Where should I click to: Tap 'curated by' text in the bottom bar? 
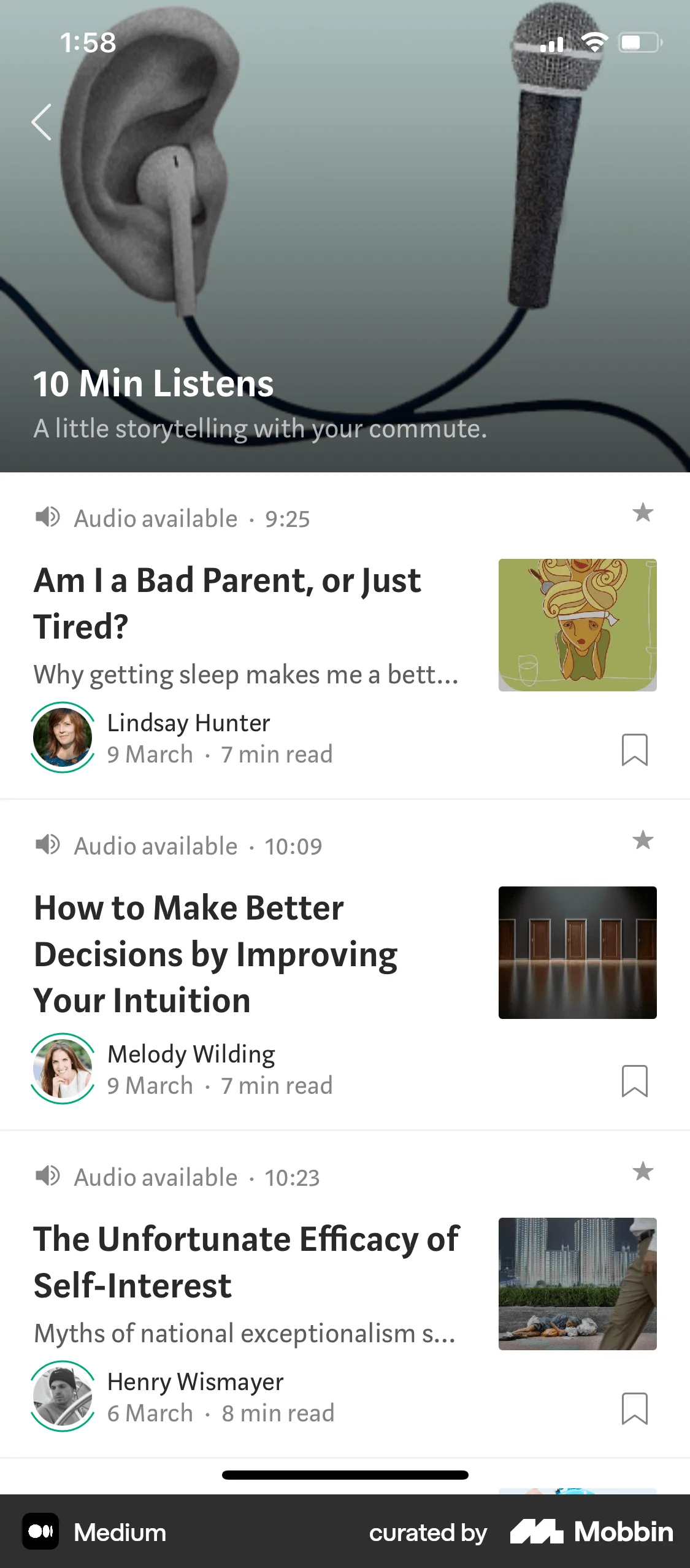click(x=427, y=1532)
